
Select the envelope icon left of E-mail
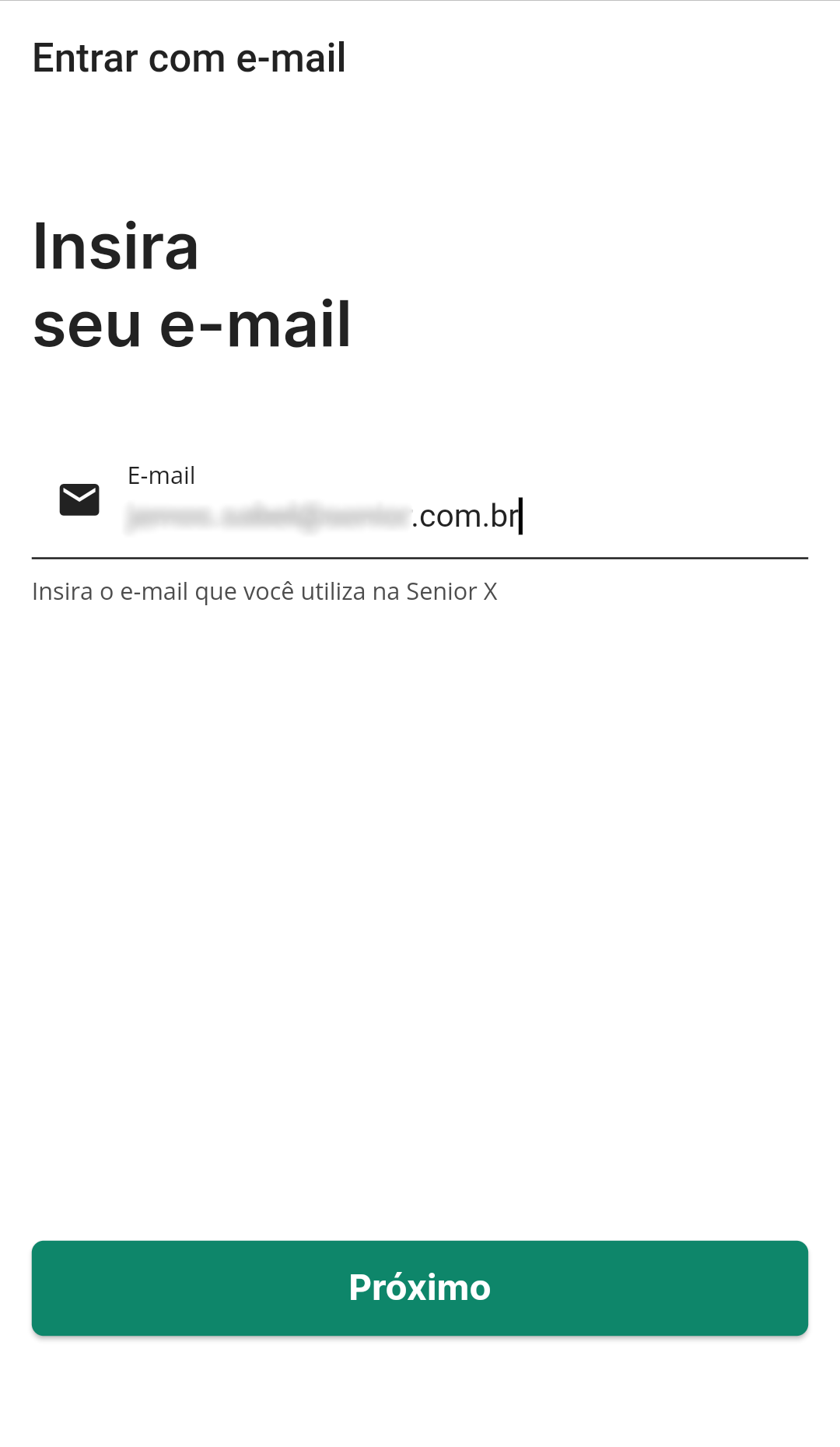pos(79,500)
